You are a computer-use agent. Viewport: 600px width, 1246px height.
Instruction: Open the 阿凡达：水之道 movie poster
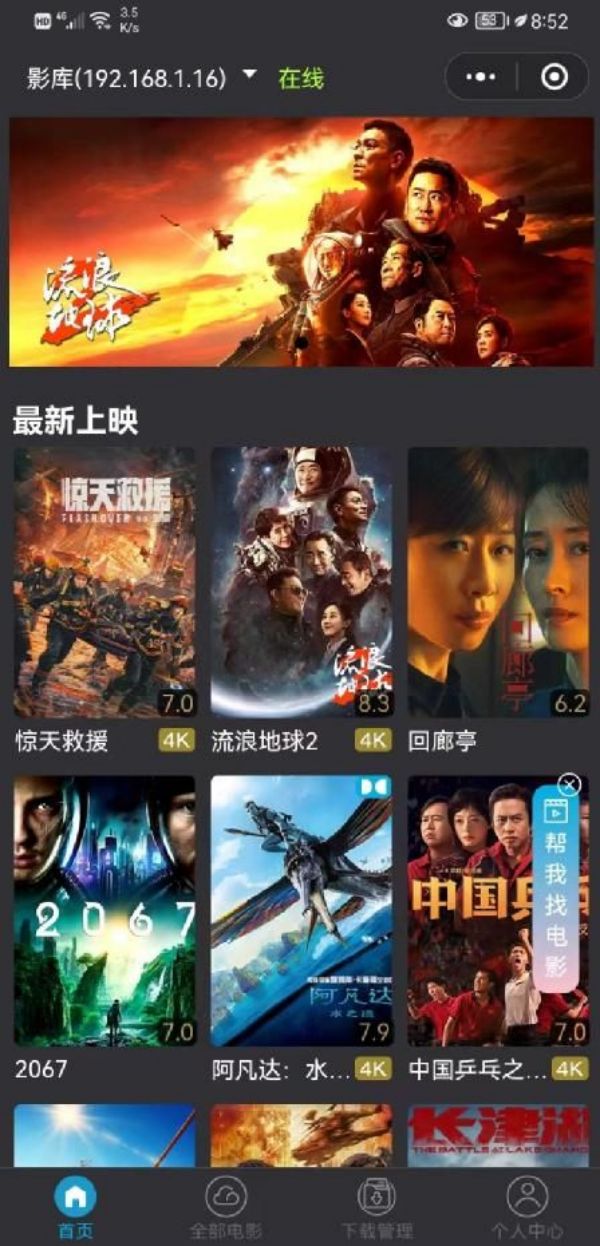pyautogui.click(x=301, y=911)
